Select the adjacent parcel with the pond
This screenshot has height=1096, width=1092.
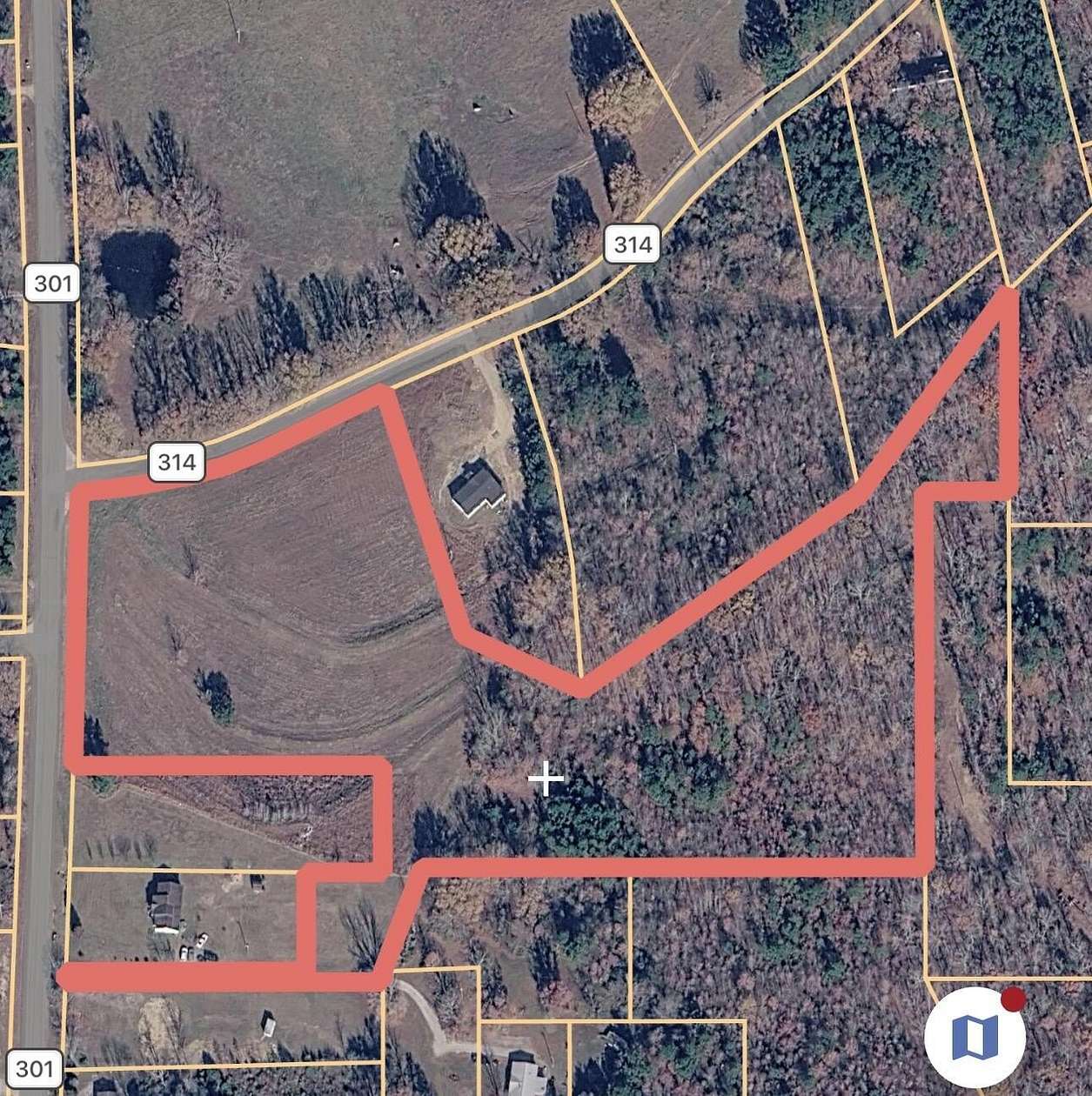point(139,270)
